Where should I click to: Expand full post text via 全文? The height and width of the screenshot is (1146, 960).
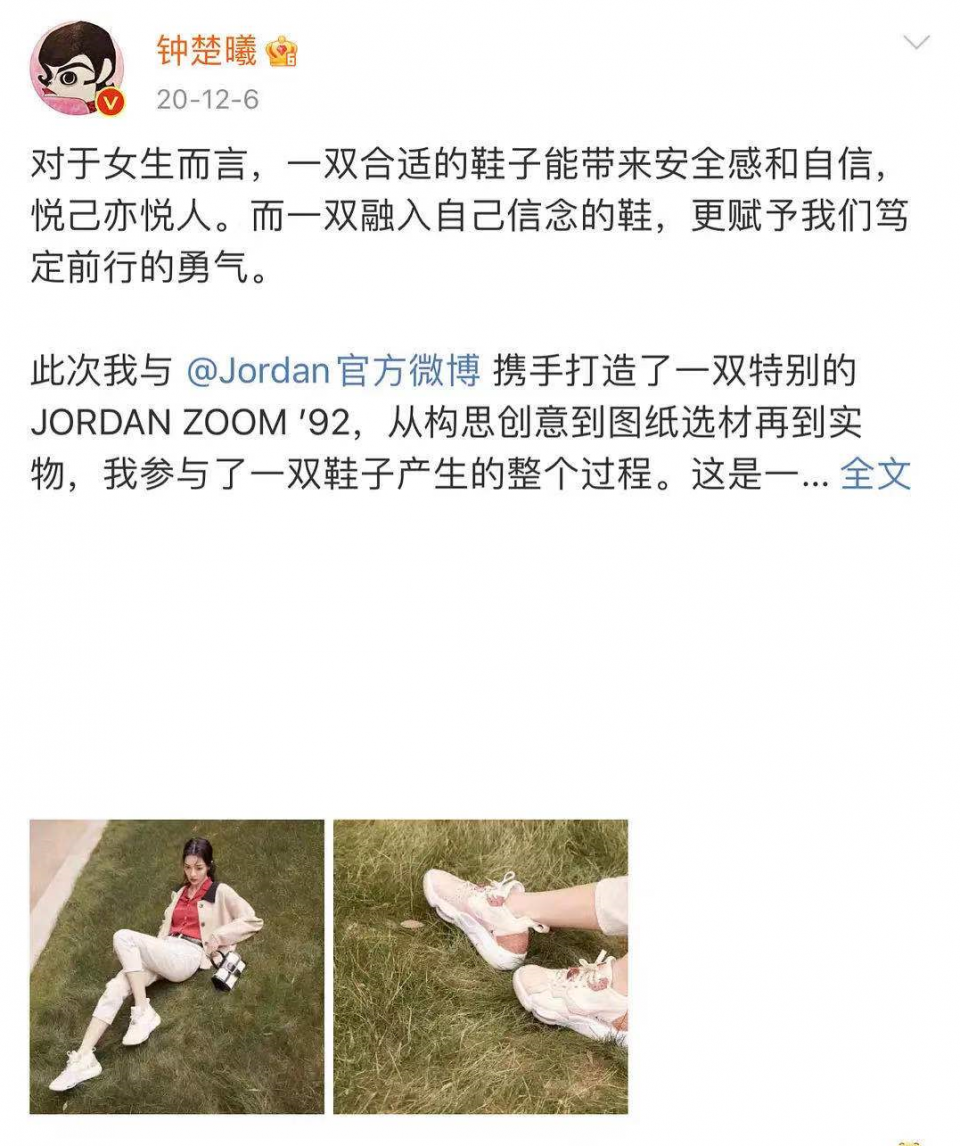tap(875, 473)
